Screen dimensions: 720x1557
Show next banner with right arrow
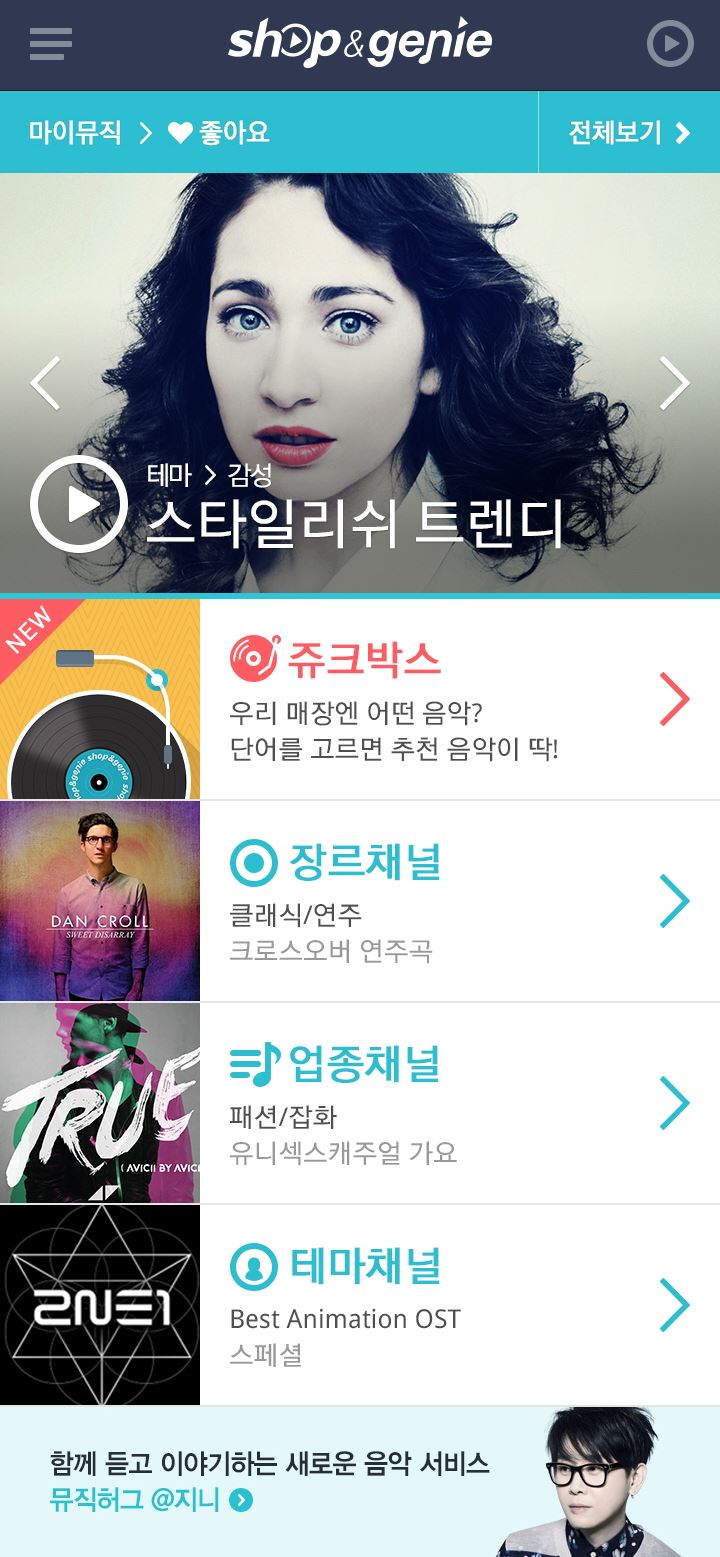(x=675, y=382)
